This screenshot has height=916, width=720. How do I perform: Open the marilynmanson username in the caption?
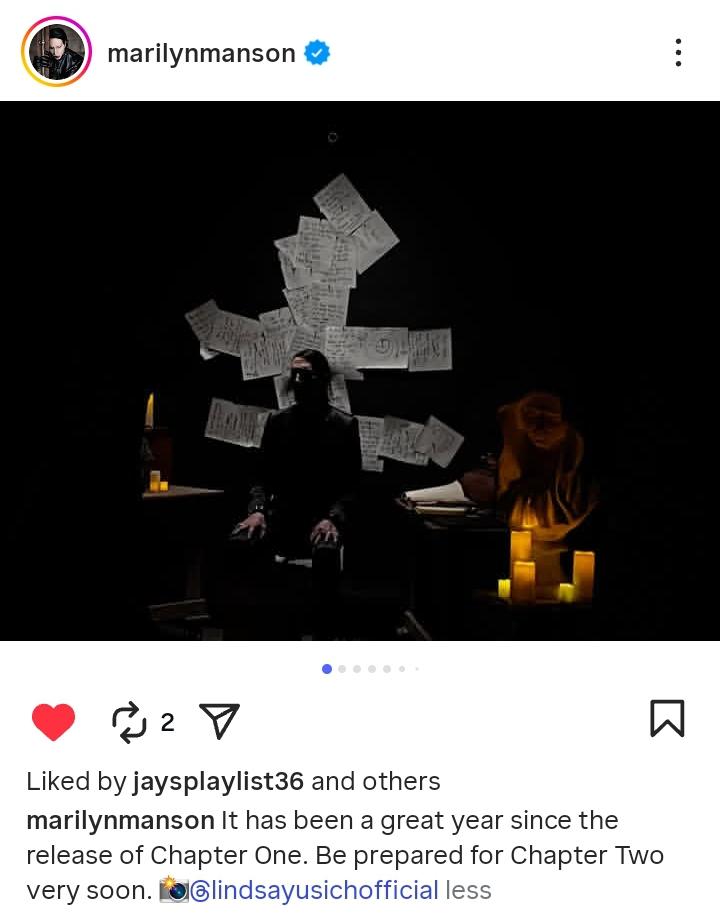[120, 821]
